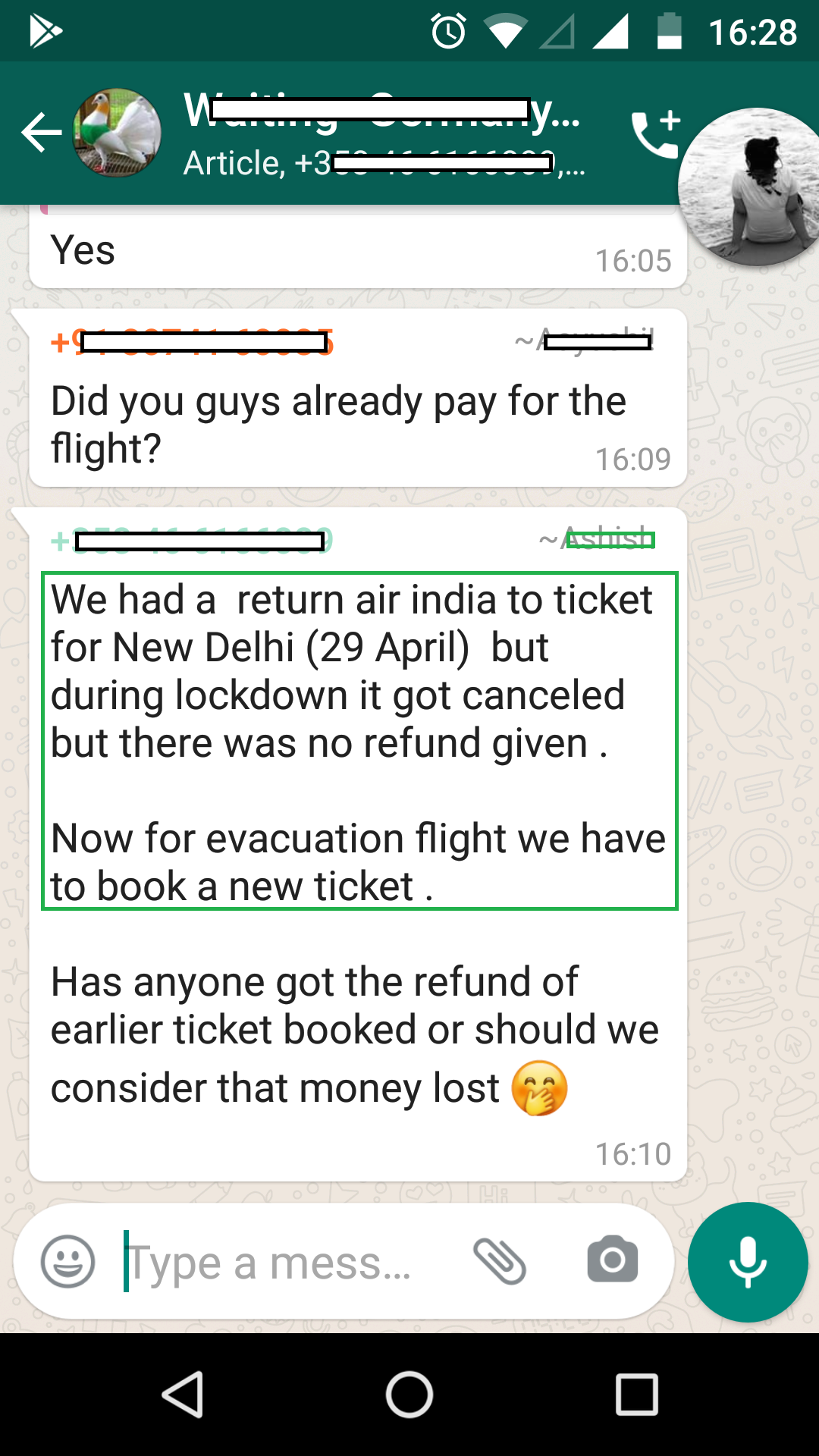Start a group voice call

tap(656, 134)
